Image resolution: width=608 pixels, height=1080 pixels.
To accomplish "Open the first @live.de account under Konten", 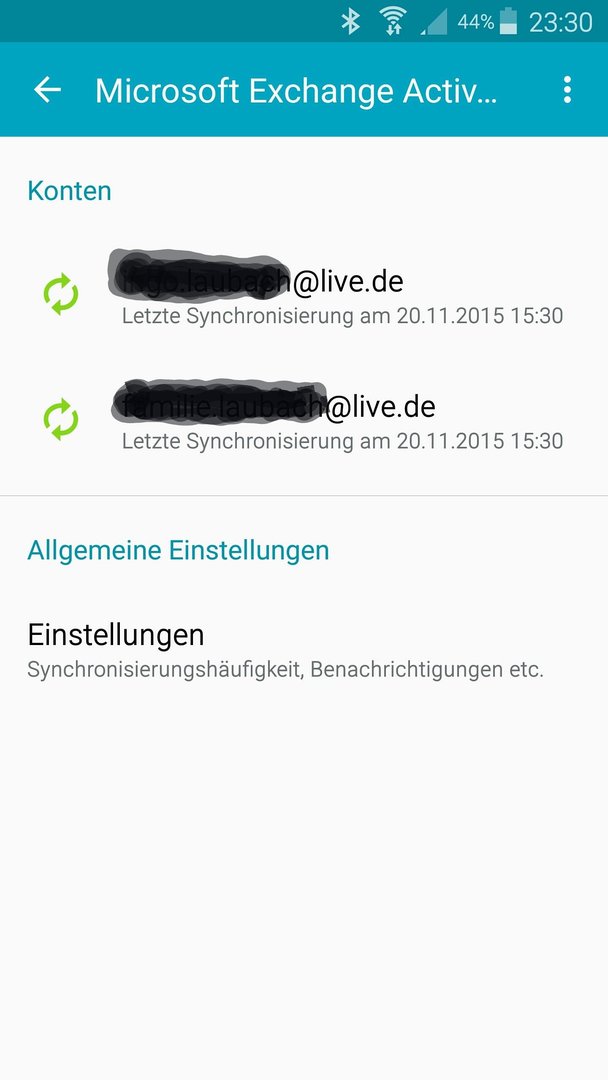I will pyautogui.click(x=304, y=295).
